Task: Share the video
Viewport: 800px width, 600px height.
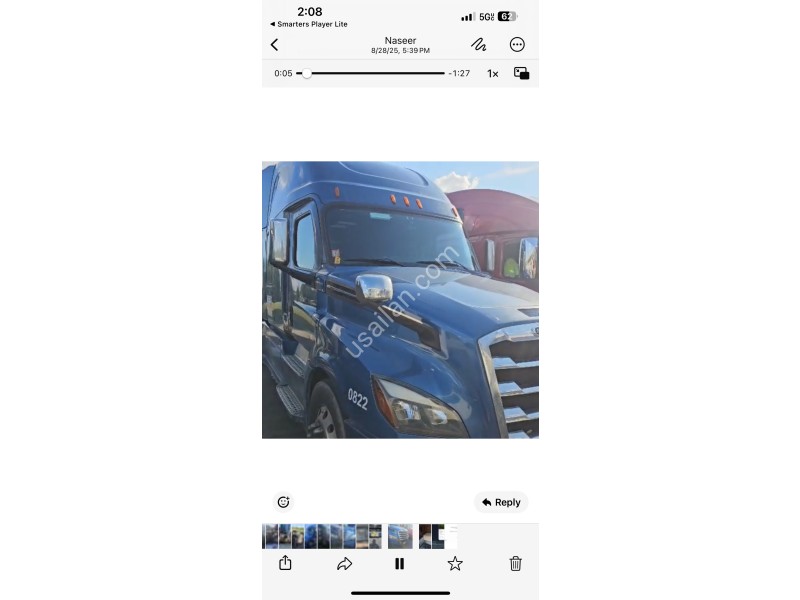Action: [285, 564]
